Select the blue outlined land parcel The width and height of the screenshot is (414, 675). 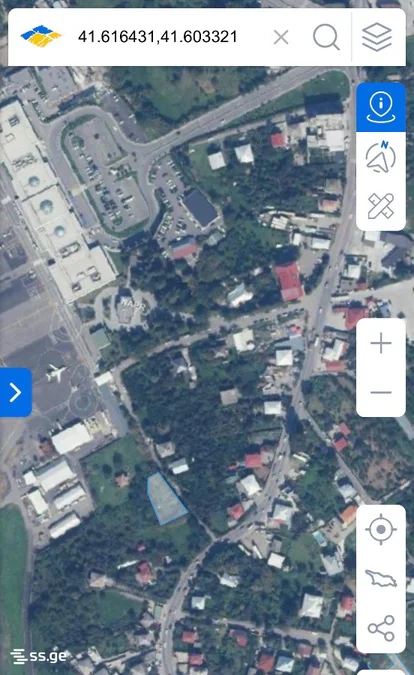[164, 501]
